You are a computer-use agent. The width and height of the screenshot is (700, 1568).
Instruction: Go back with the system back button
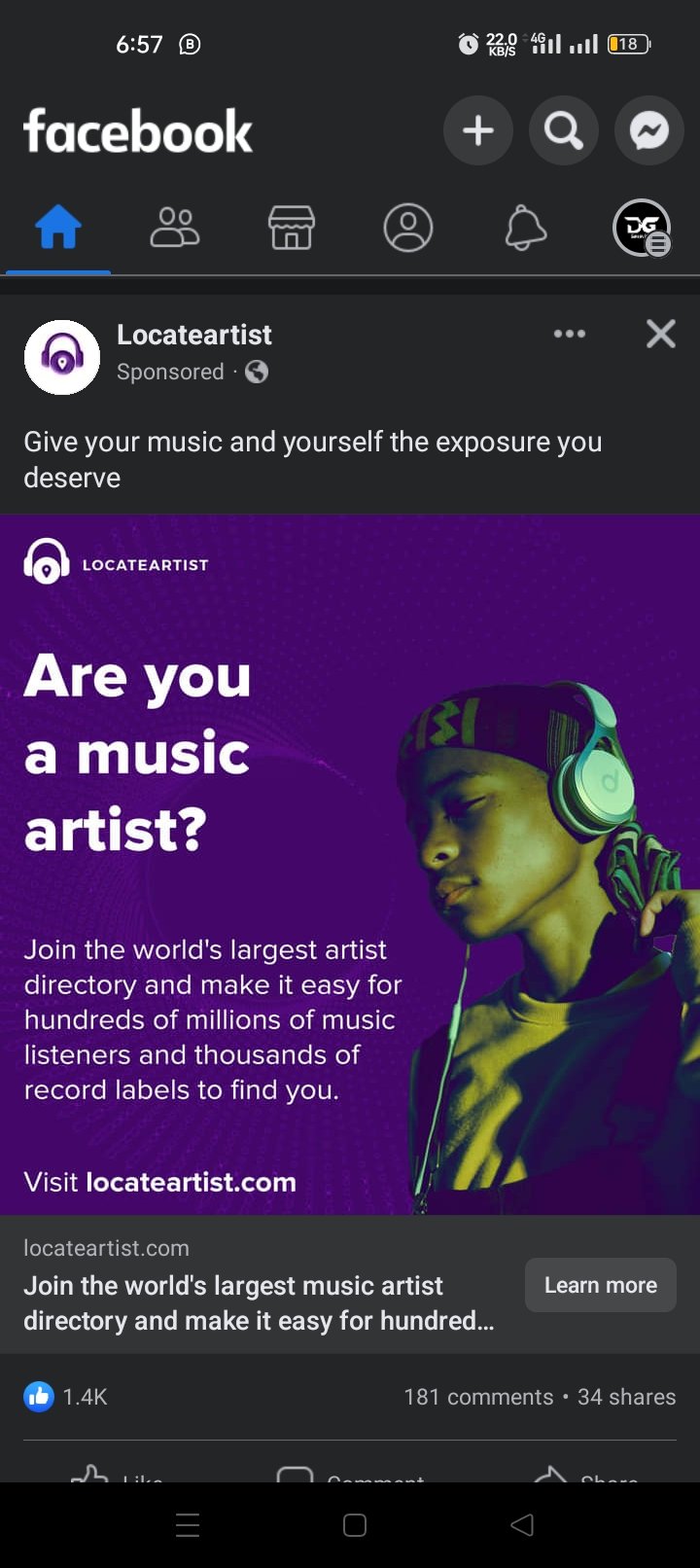point(522,1524)
